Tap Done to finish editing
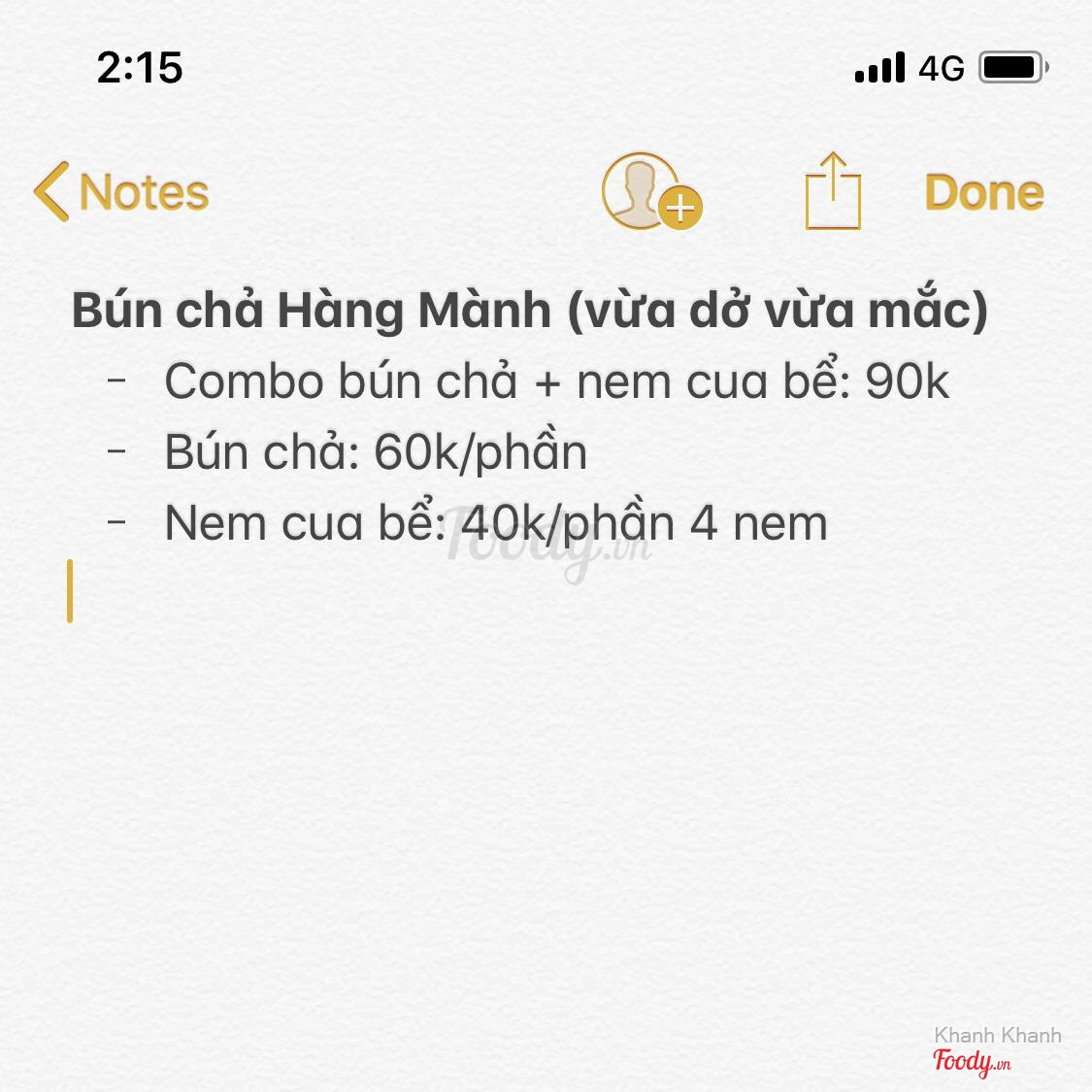This screenshot has height=1092, width=1092. pos(983,191)
